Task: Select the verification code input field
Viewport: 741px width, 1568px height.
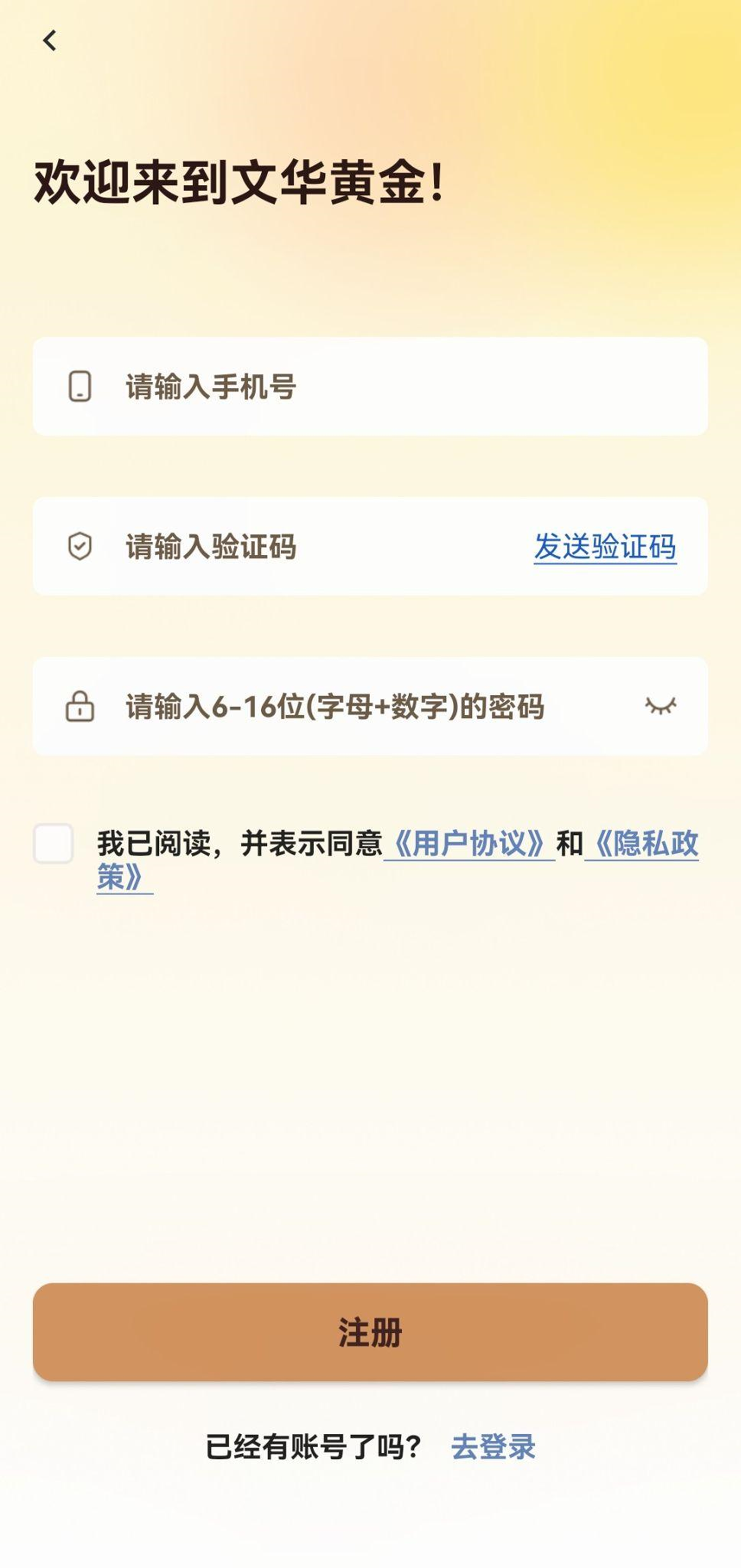Action: pos(304,547)
